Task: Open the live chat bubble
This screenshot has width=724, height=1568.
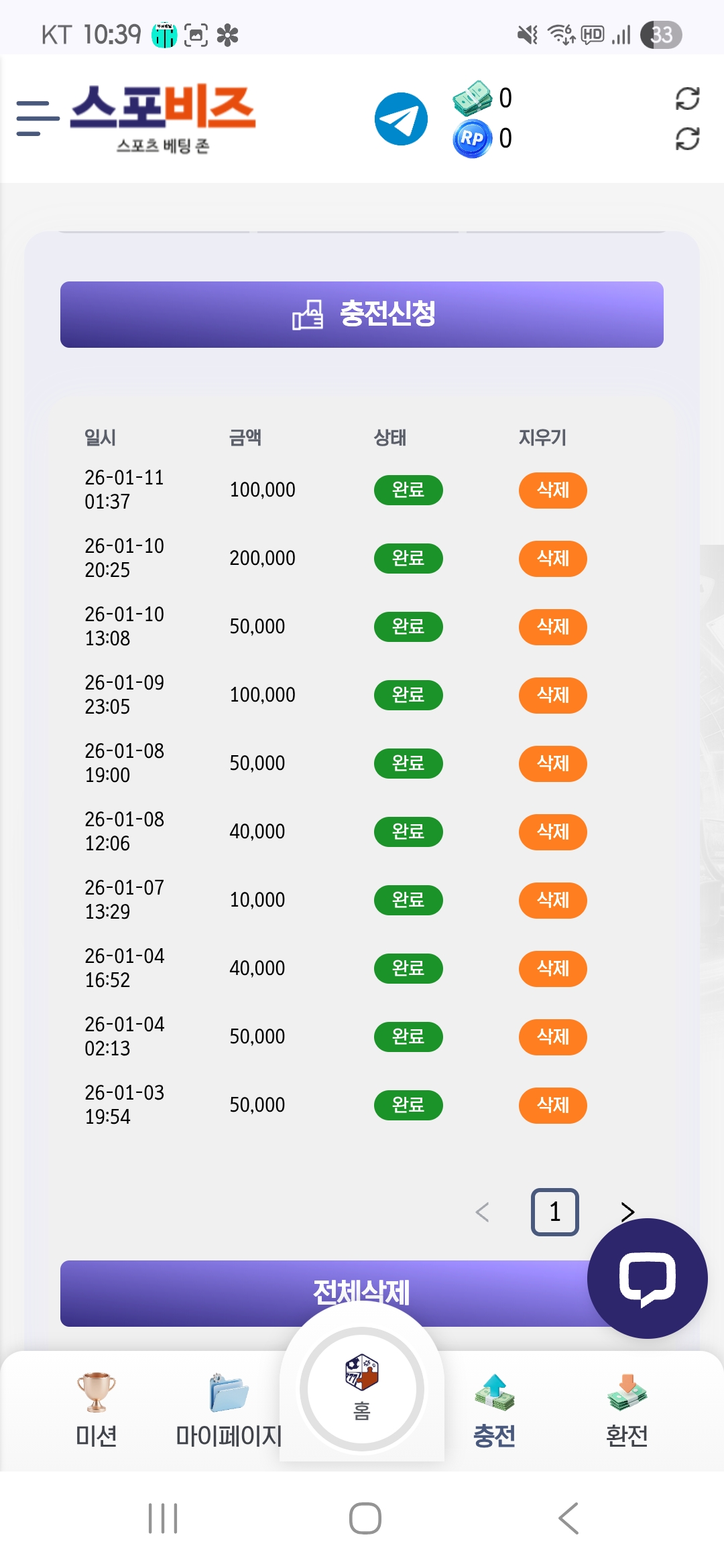Action: (647, 1279)
